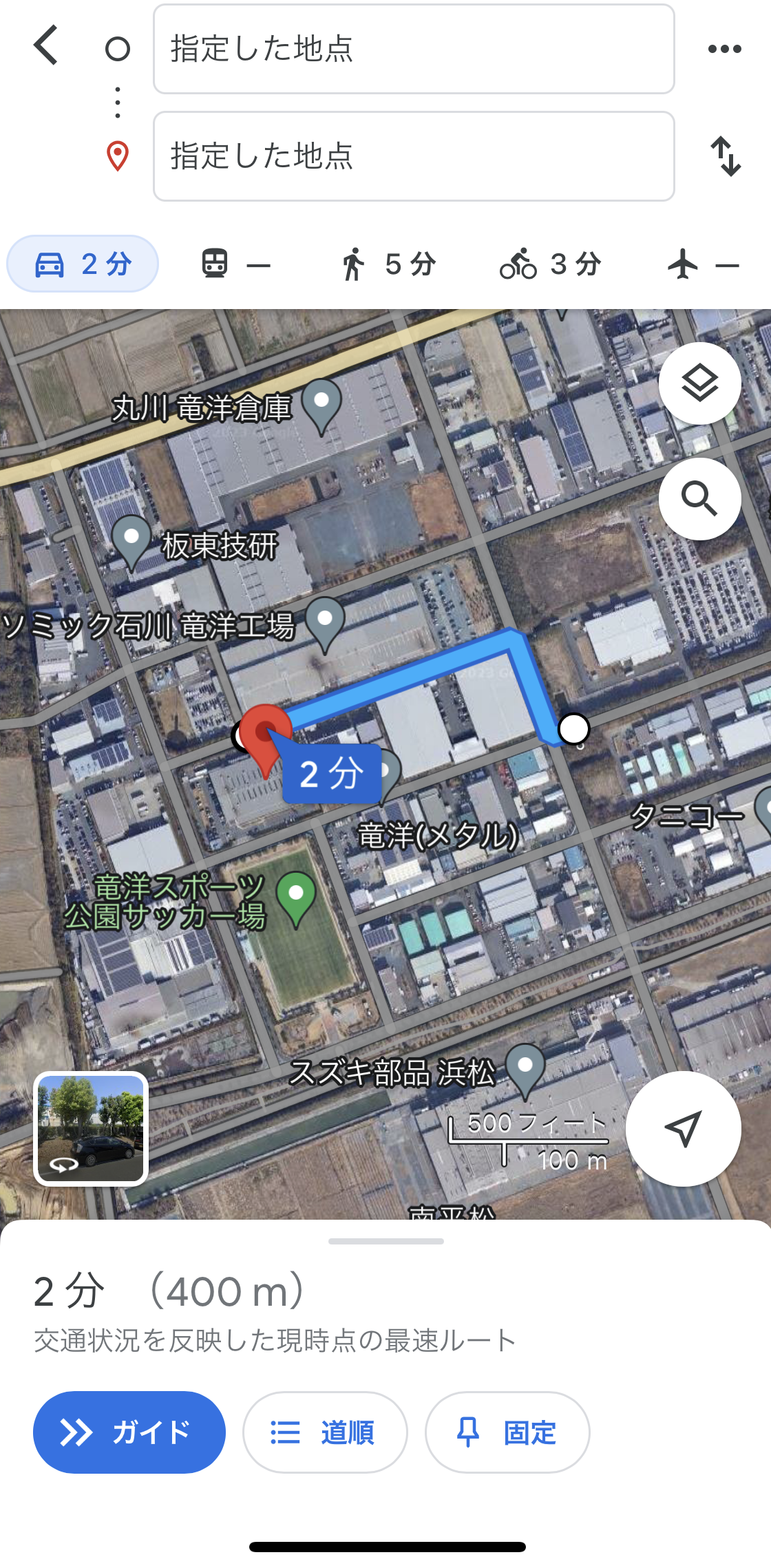
Task: Switch to the transit travel mode
Action: click(x=235, y=264)
